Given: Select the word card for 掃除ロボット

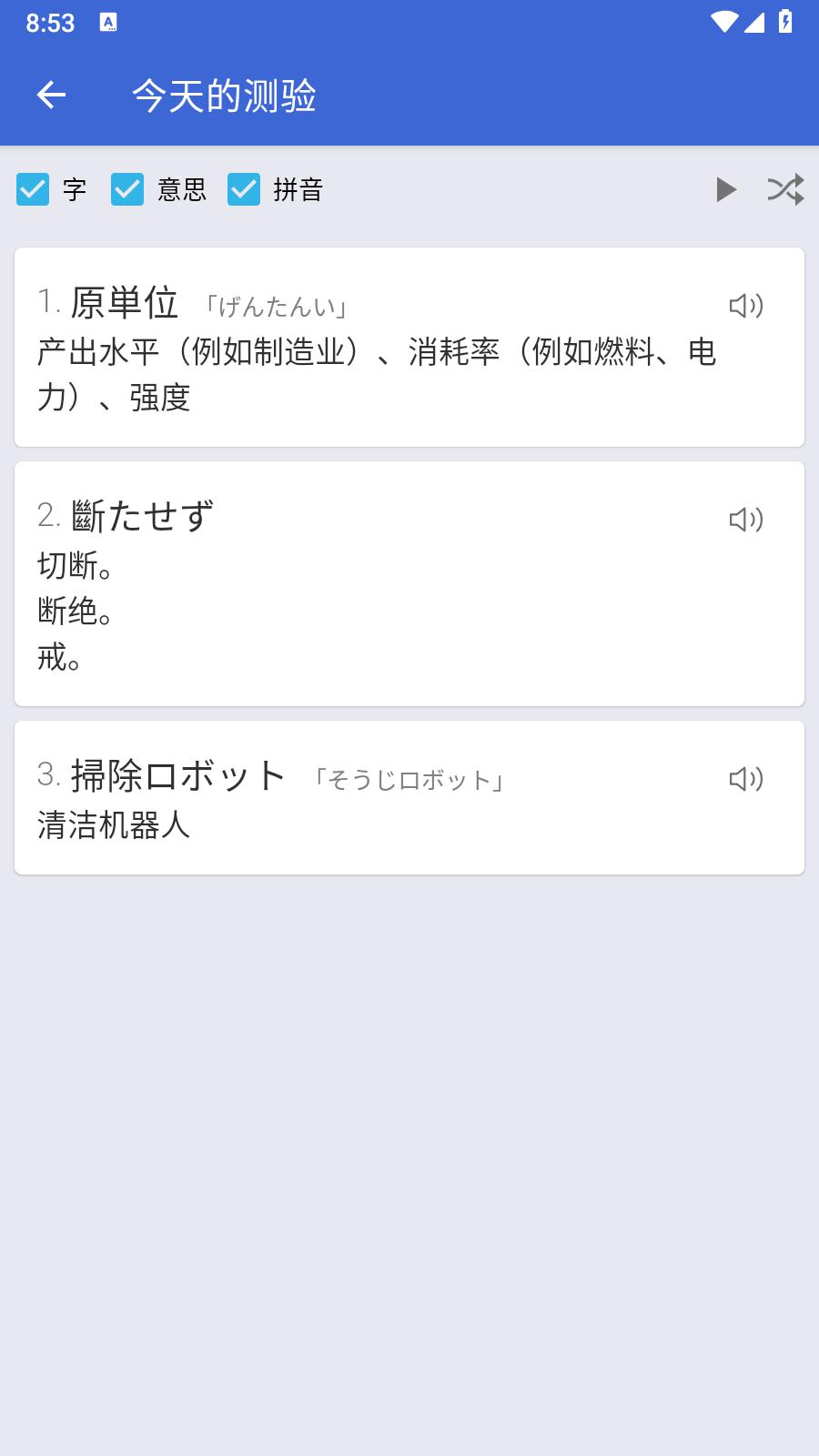Looking at the screenshot, I should pyautogui.click(x=409, y=796).
